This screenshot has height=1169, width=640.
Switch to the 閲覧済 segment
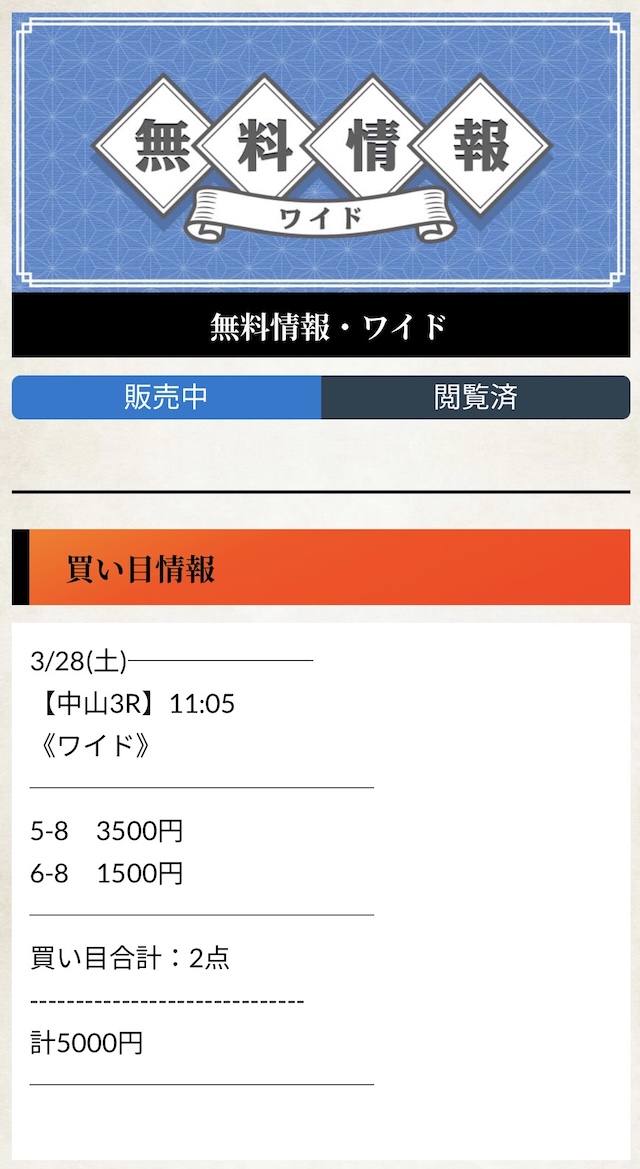click(475, 397)
